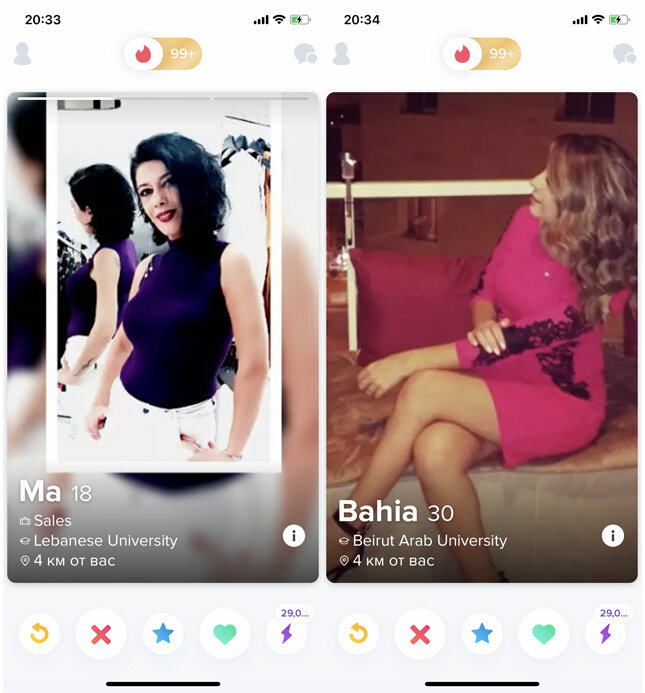Super Like Ma with the blue star

click(163, 634)
